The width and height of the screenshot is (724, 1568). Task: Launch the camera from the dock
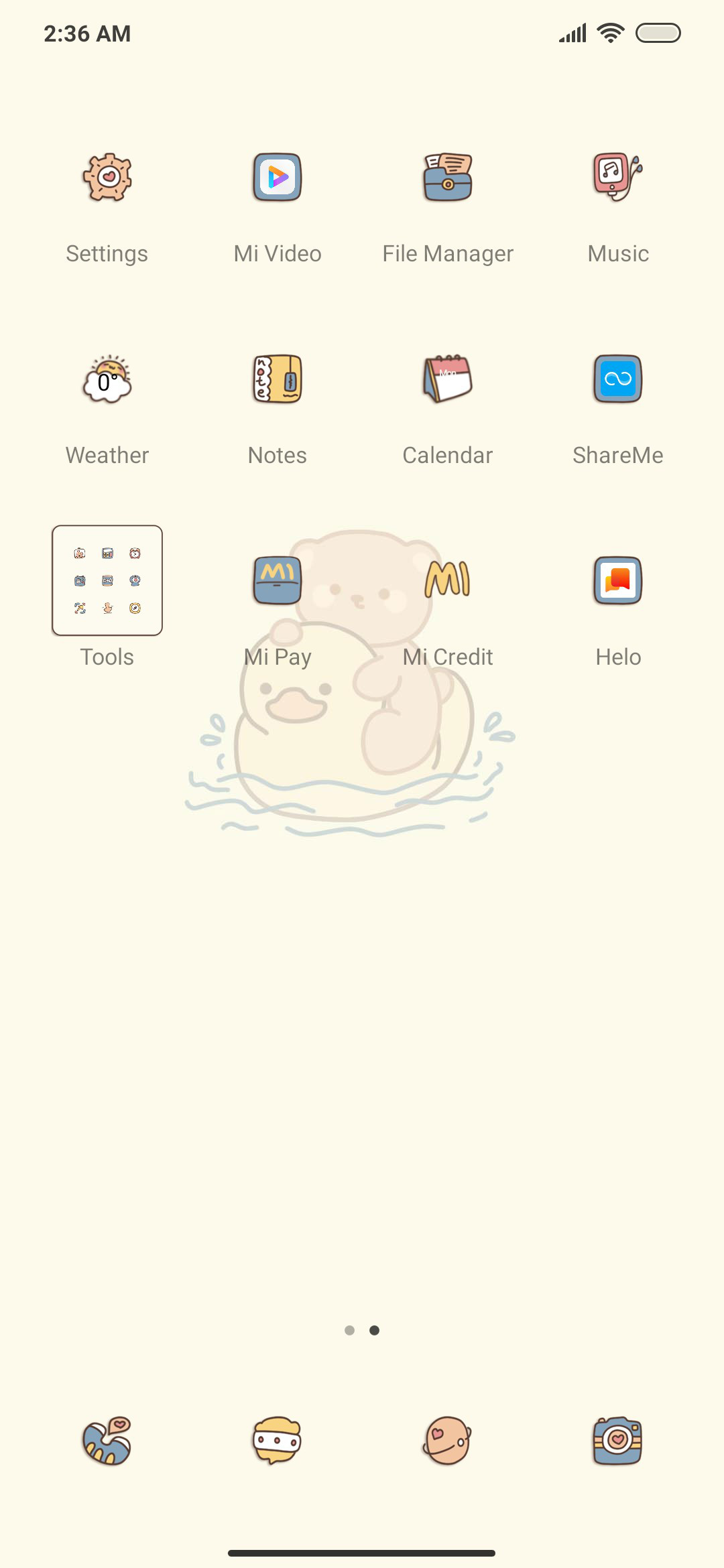coord(618,1441)
